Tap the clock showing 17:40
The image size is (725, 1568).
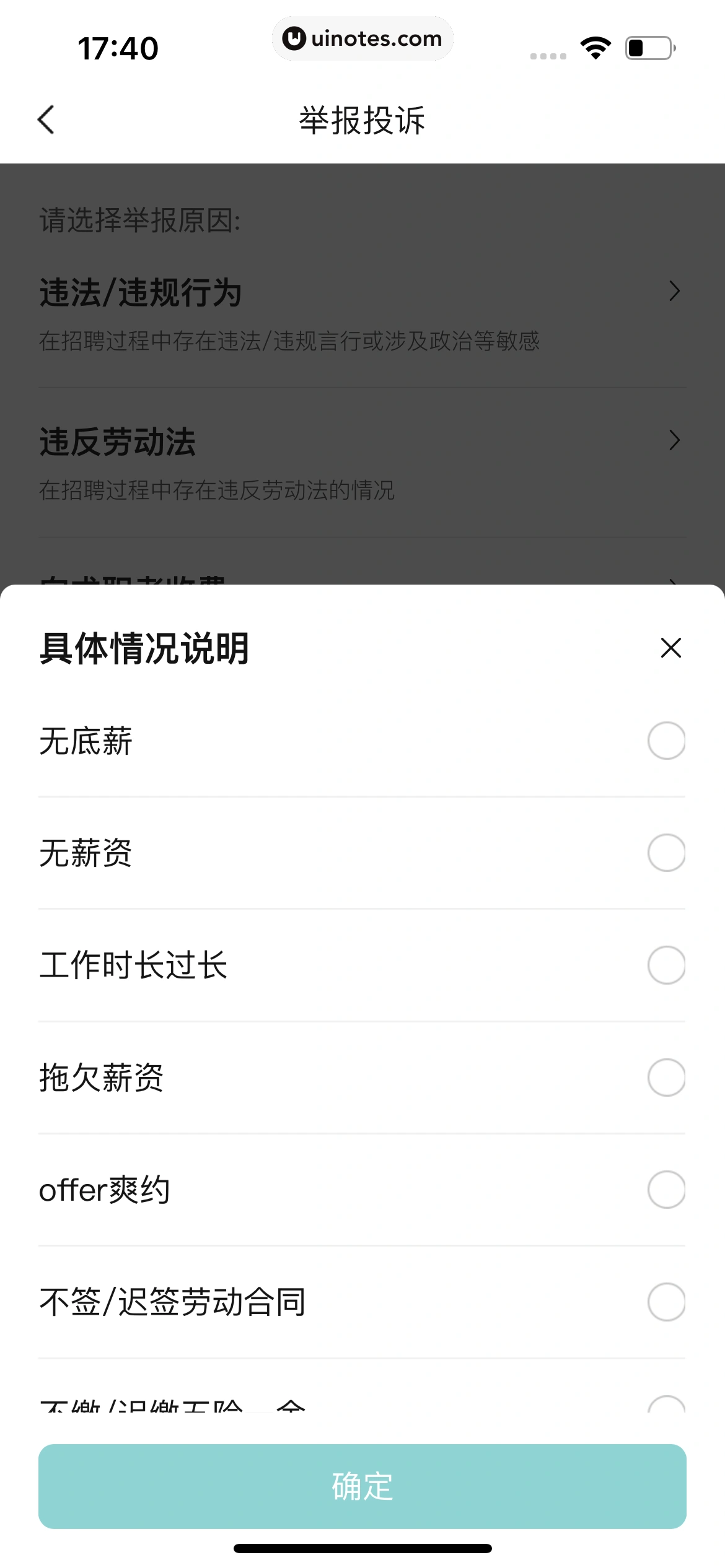pyautogui.click(x=120, y=47)
